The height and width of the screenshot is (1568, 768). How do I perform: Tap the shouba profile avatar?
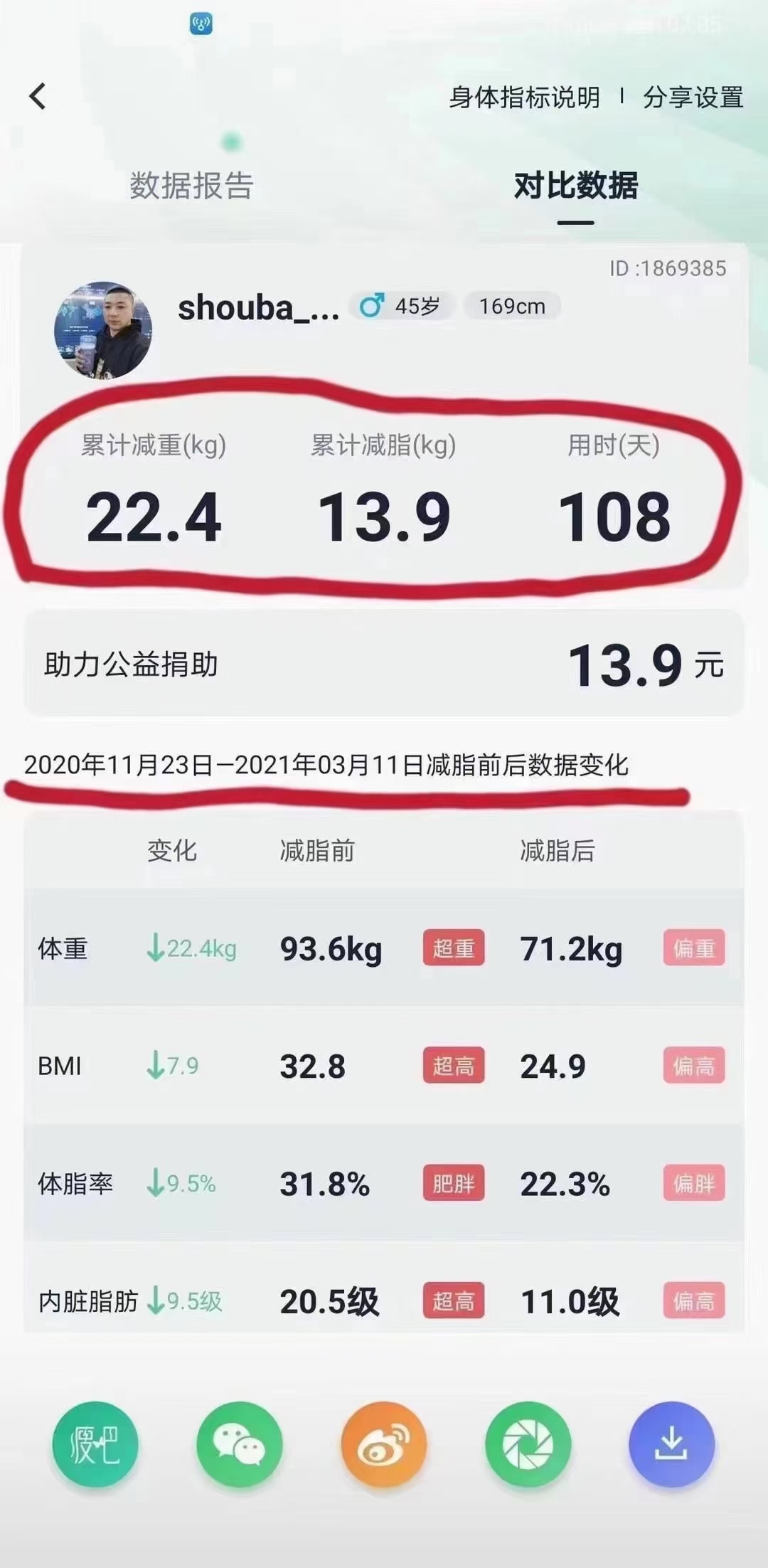click(103, 329)
